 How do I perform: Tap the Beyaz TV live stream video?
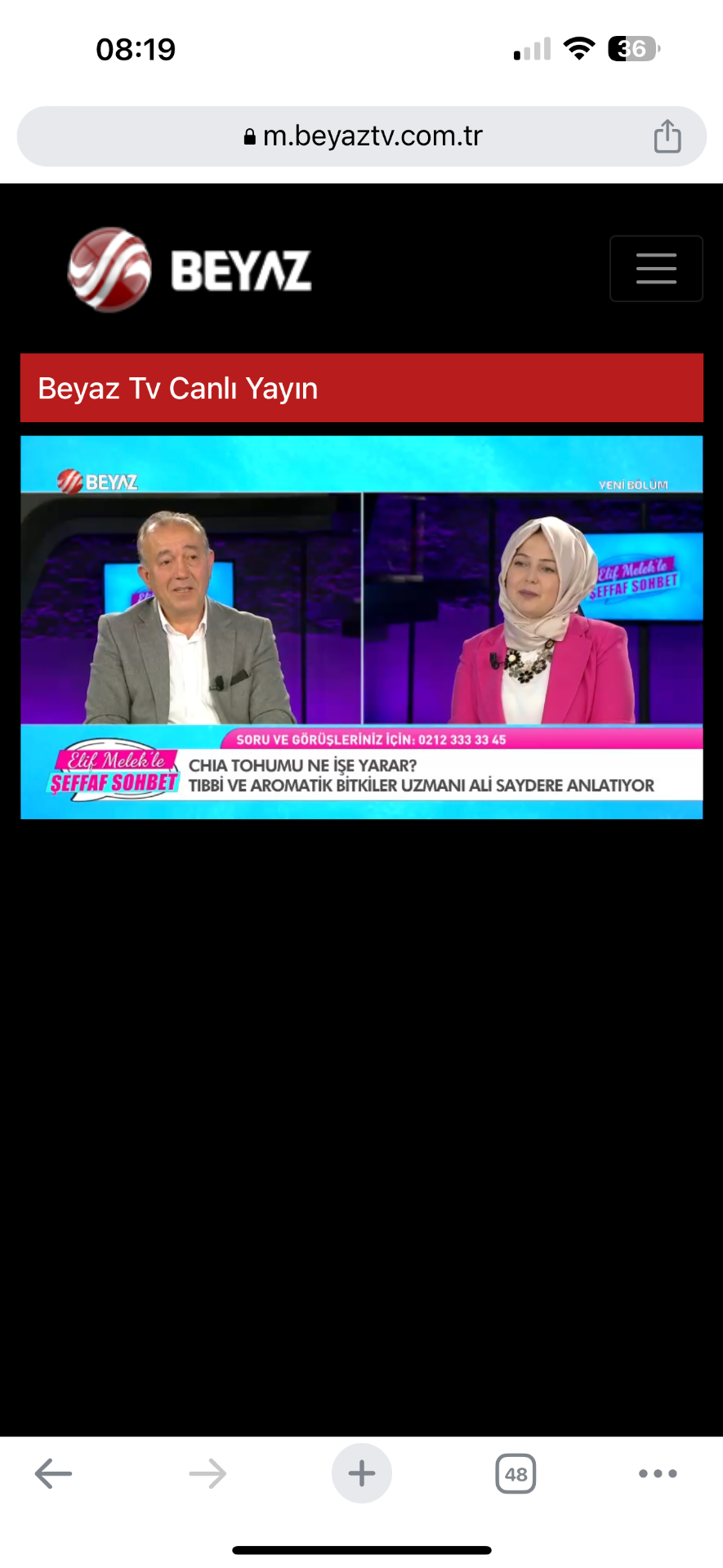click(361, 627)
